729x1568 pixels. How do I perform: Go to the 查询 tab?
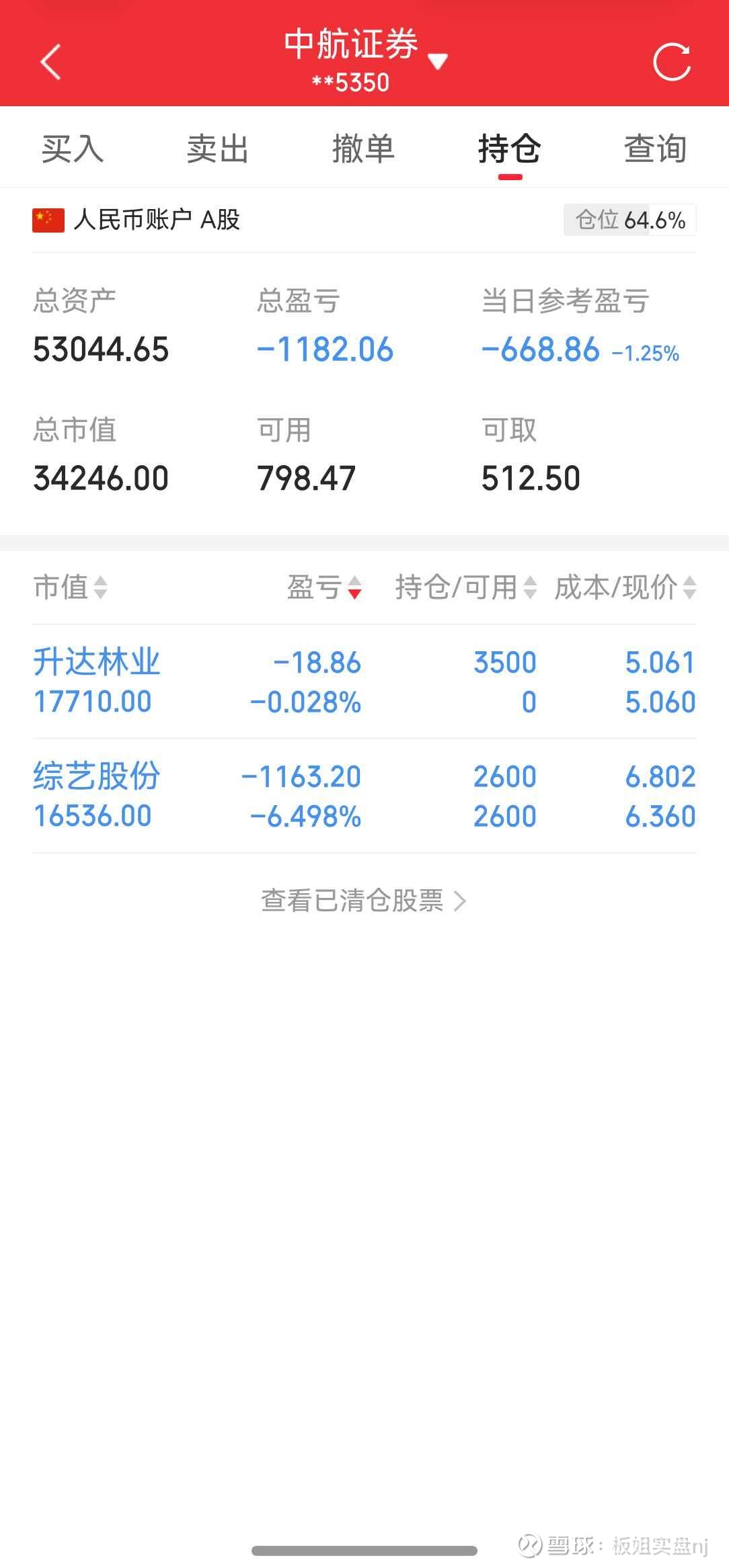click(x=655, y=149)
